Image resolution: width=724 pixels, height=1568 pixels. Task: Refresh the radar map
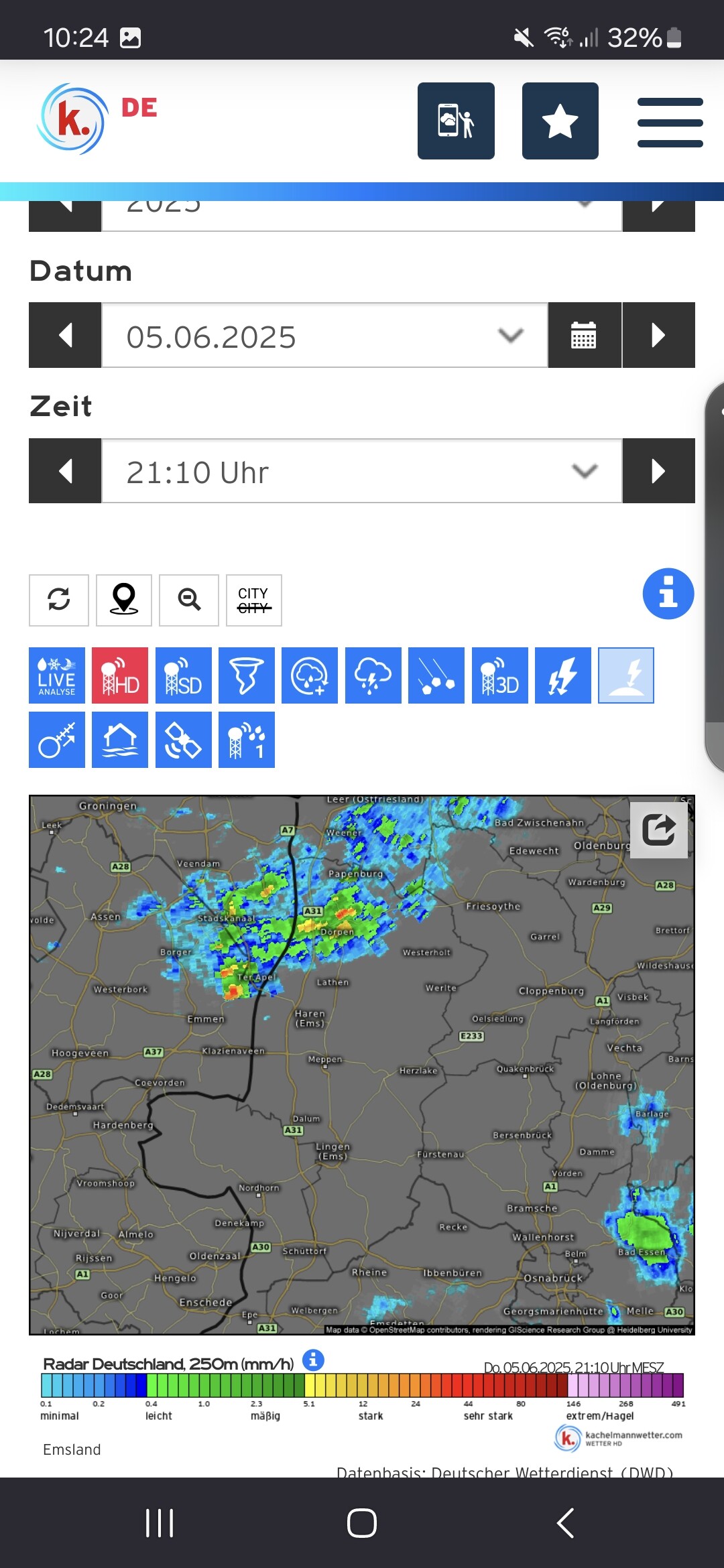59,600
